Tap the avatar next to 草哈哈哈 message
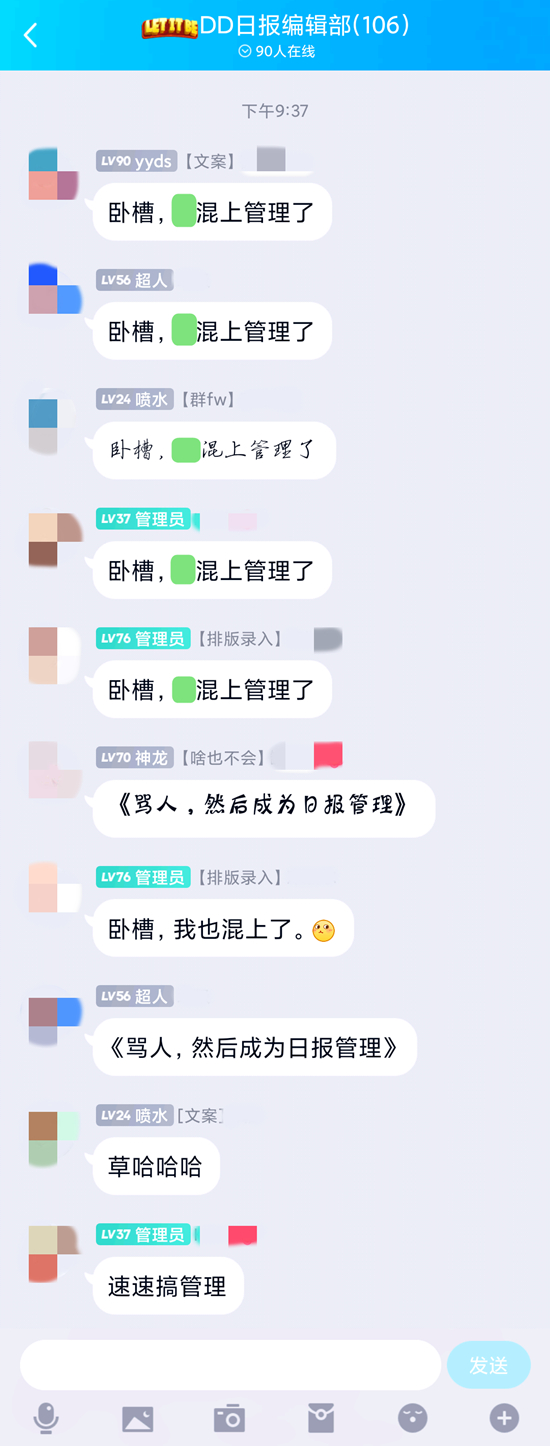Image resolution: width=550 pixels, height=1446 pixels. [x=54, y=1138]
